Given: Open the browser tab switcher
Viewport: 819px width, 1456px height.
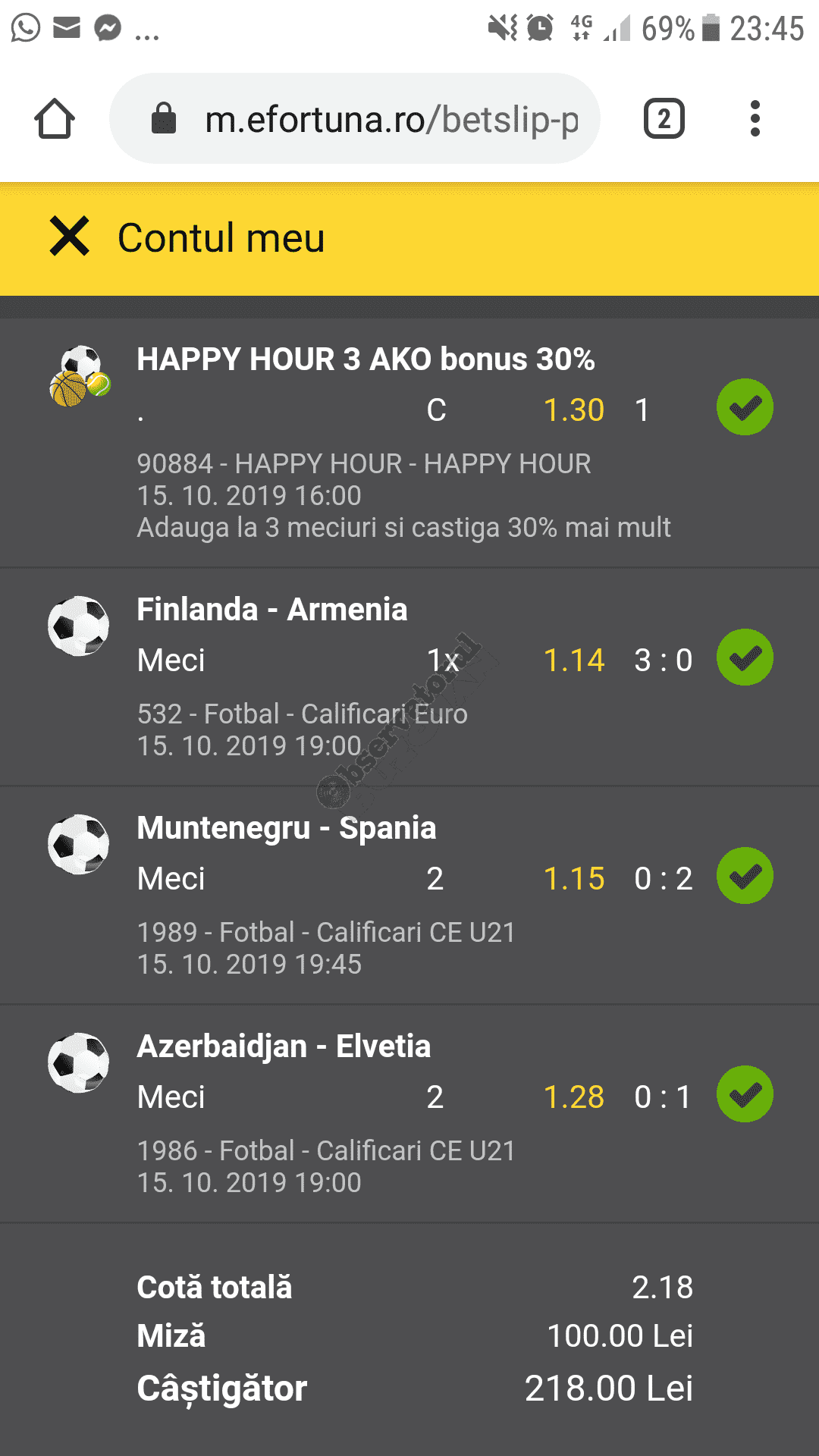Looking at the screenshot, I should tap(664, 119).
